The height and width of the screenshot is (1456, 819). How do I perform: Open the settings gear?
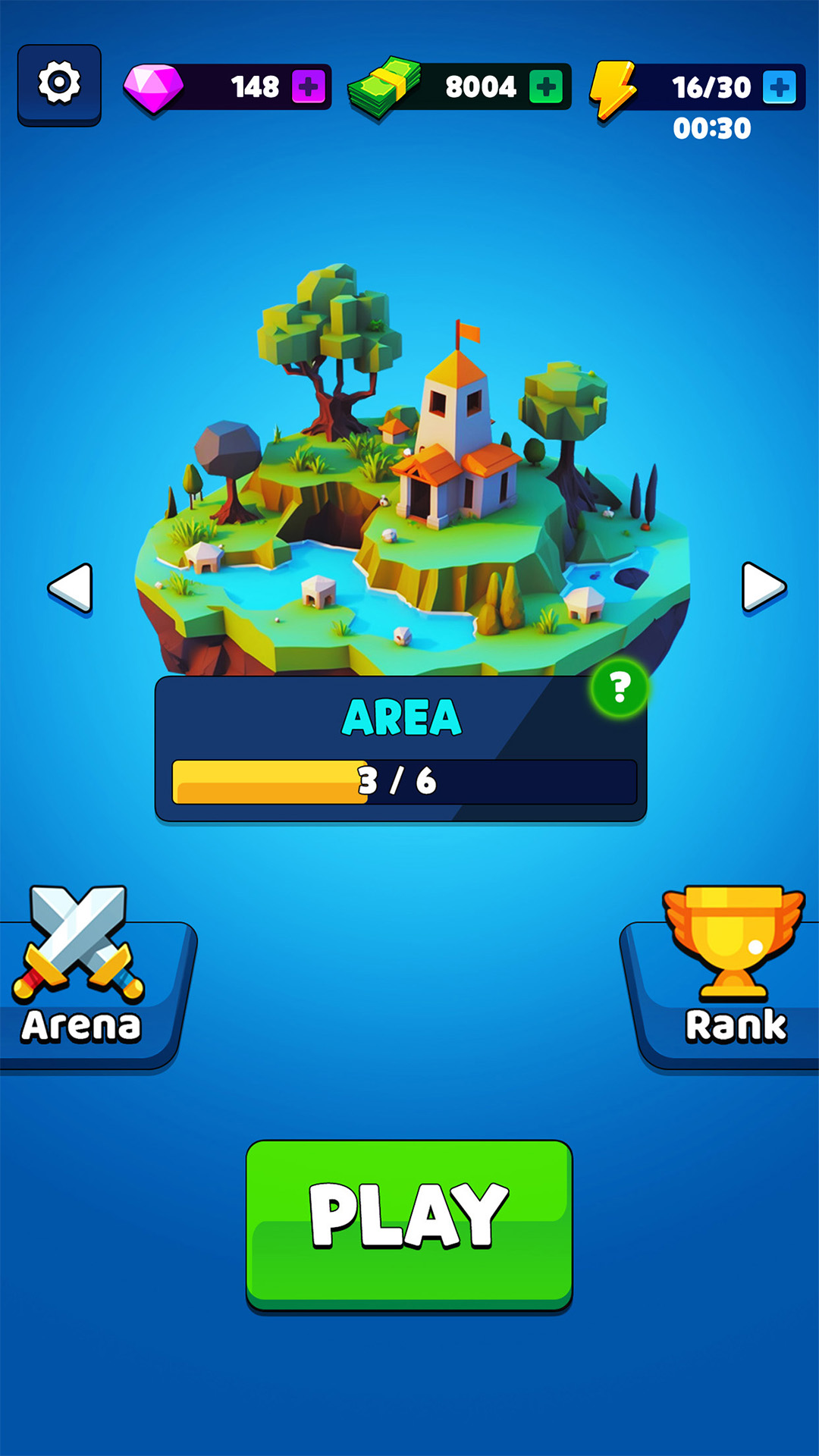point(59,83)
